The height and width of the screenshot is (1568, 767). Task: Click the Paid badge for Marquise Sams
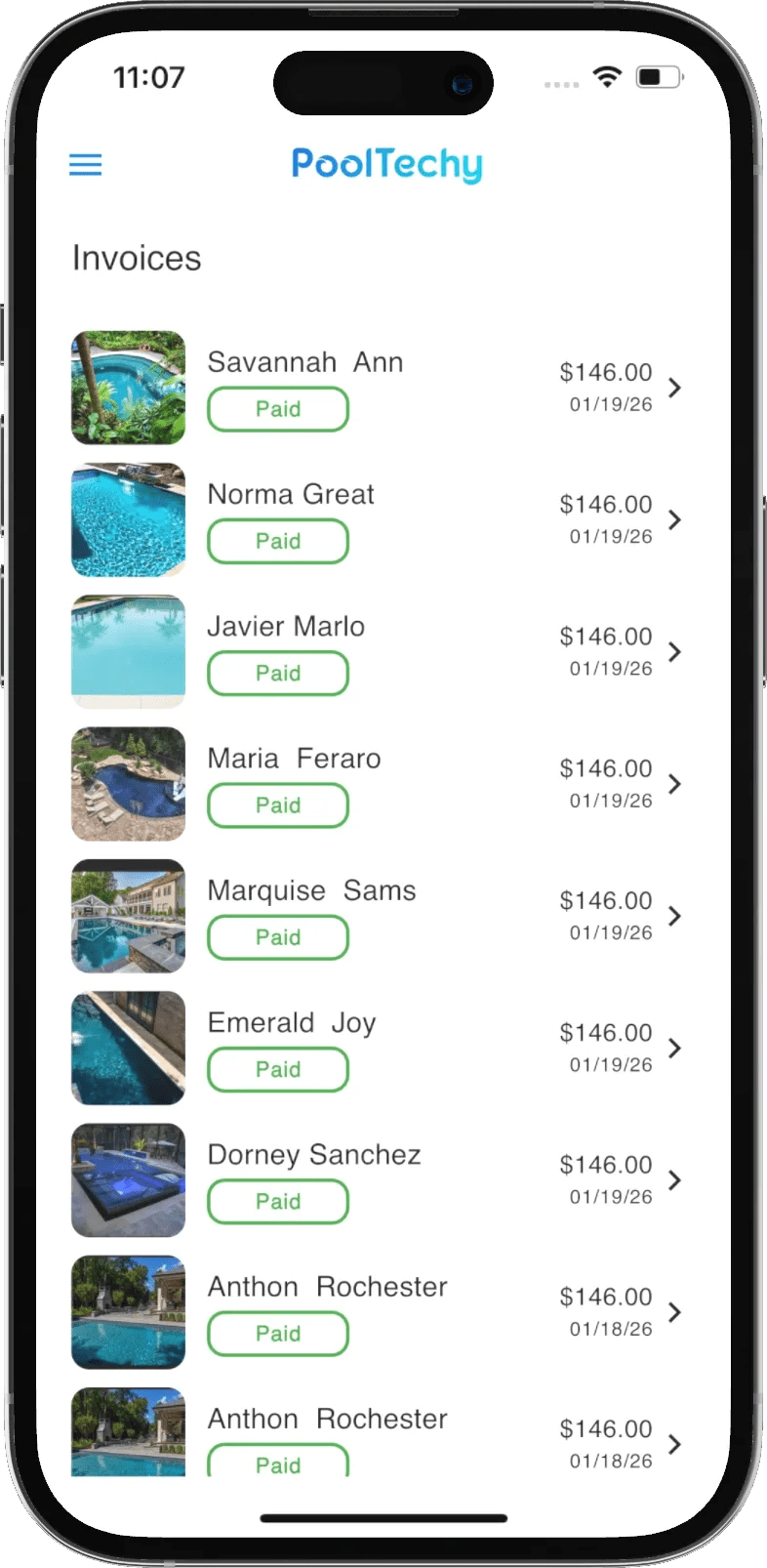tap(277, 937)
